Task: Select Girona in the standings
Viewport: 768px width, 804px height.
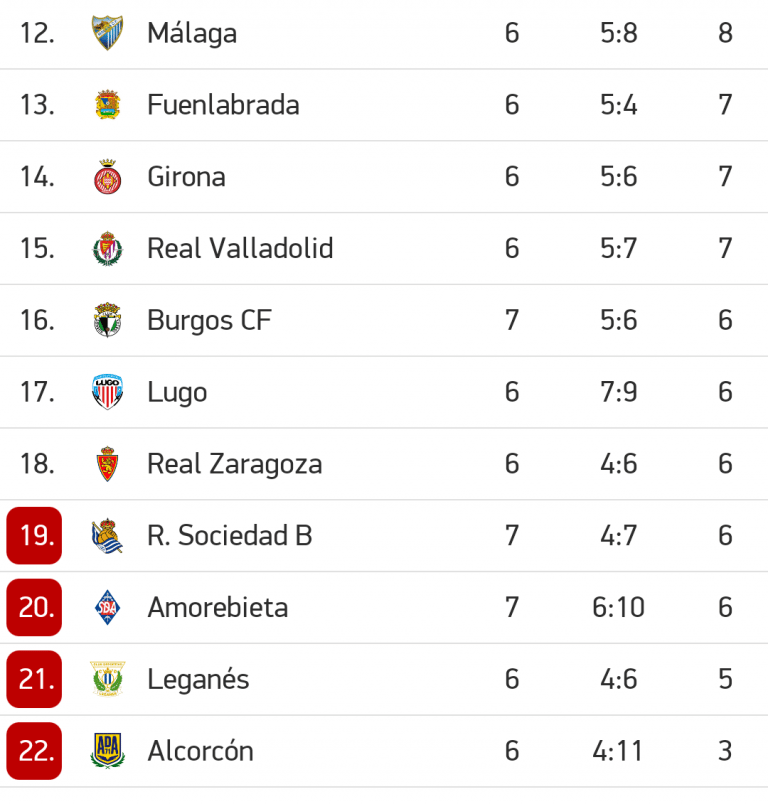Action: click(x=186, y=177)
